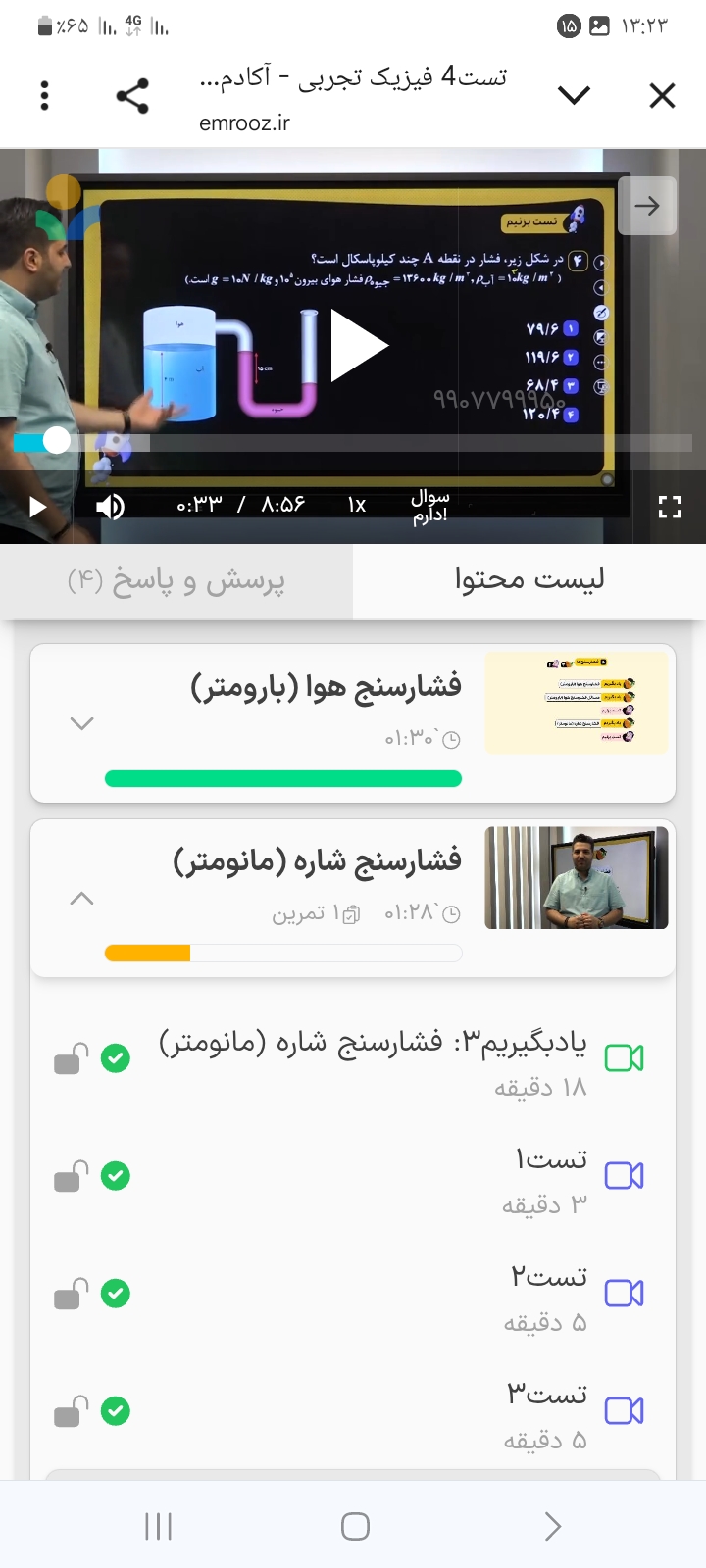
Task: Close the browser tab with X
Action: (x=662, y=96)
